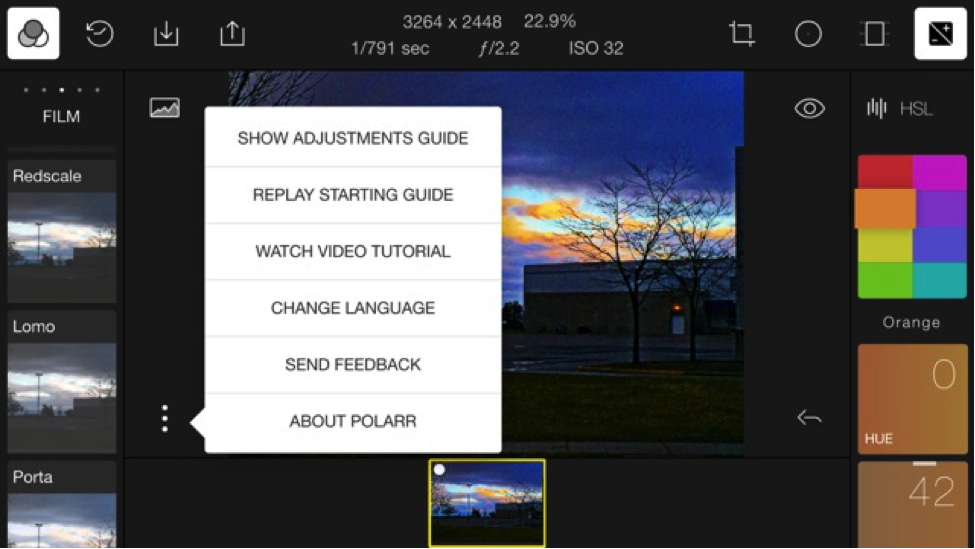Select the gradient mask tool
The width and height of the screenshot is (975, 549).
click(x=874, y=34)
